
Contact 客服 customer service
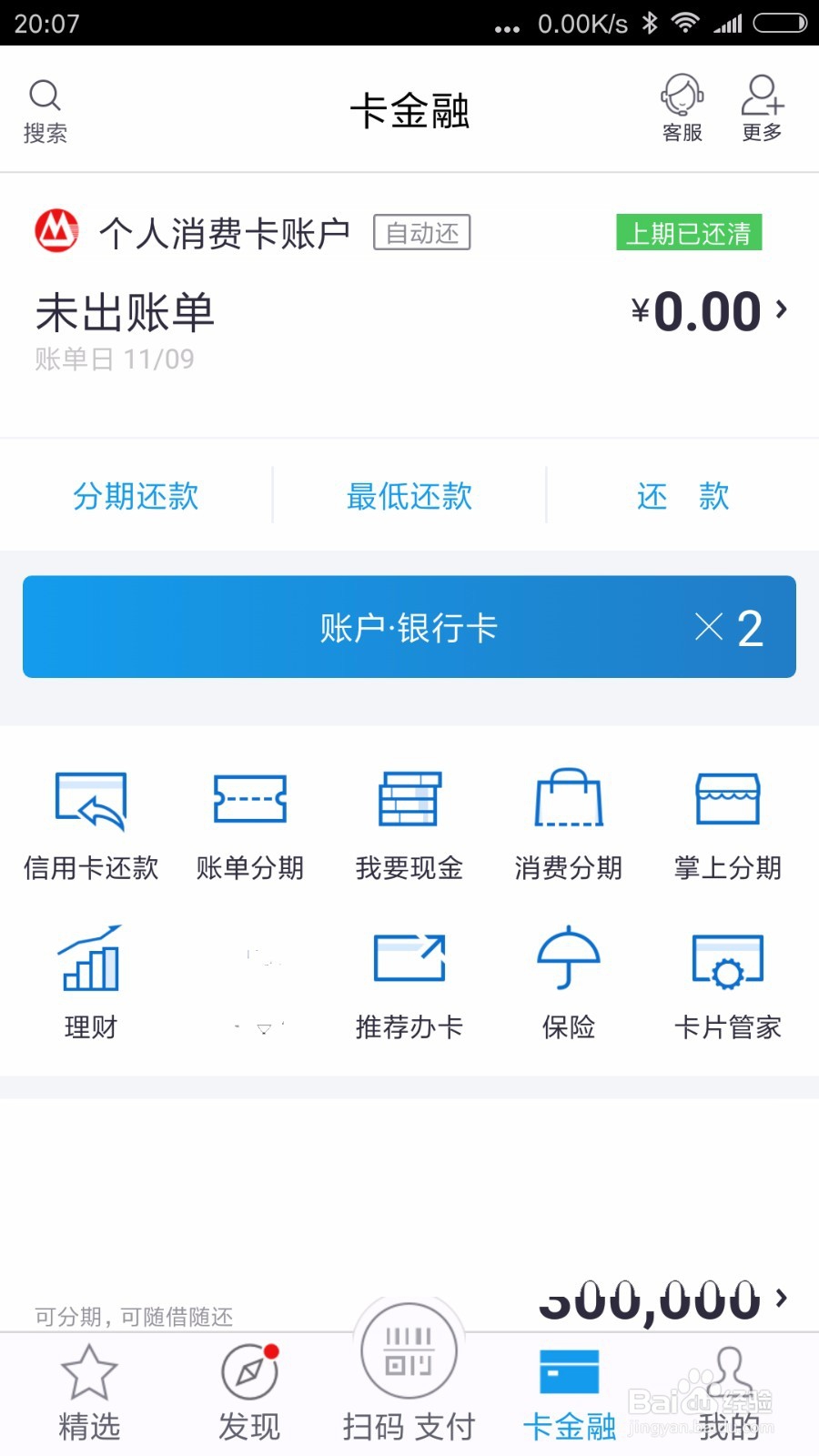pyautogui.click(x=682, y=108)
